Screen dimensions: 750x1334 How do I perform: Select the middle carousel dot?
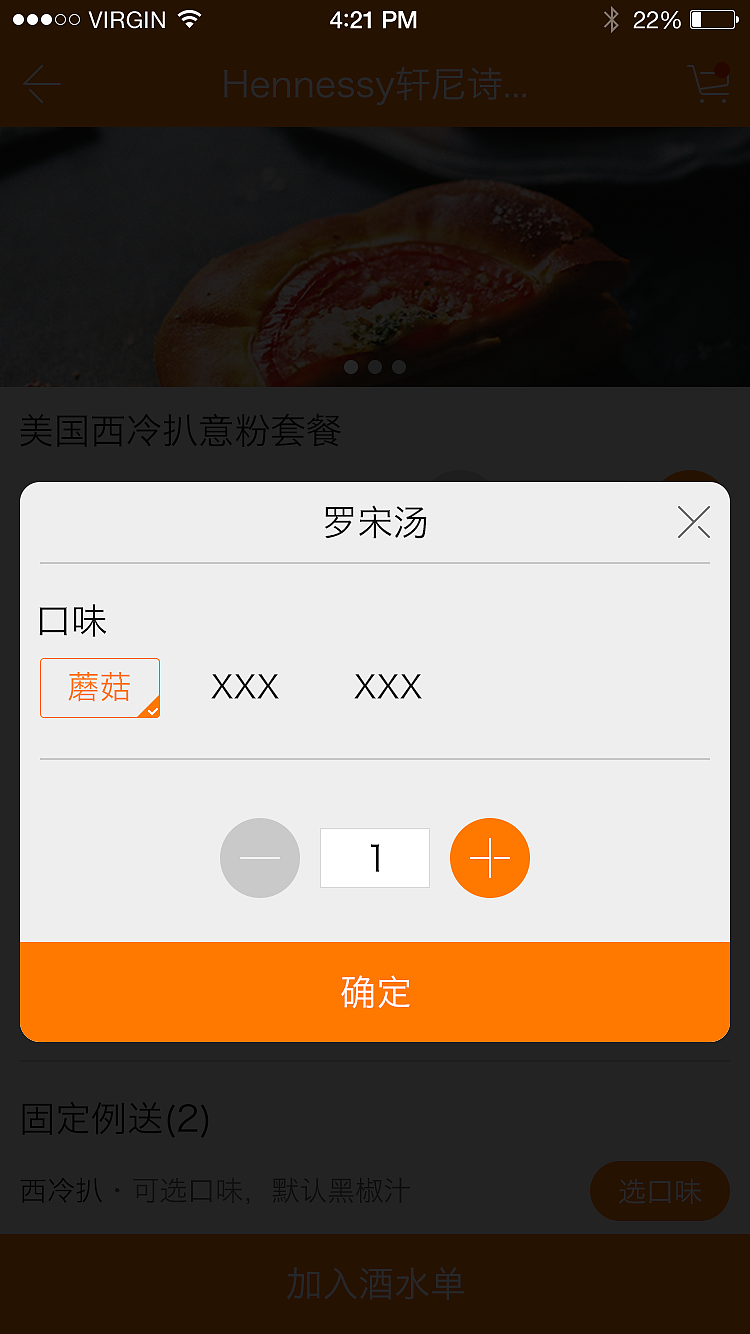click(375, 367)
